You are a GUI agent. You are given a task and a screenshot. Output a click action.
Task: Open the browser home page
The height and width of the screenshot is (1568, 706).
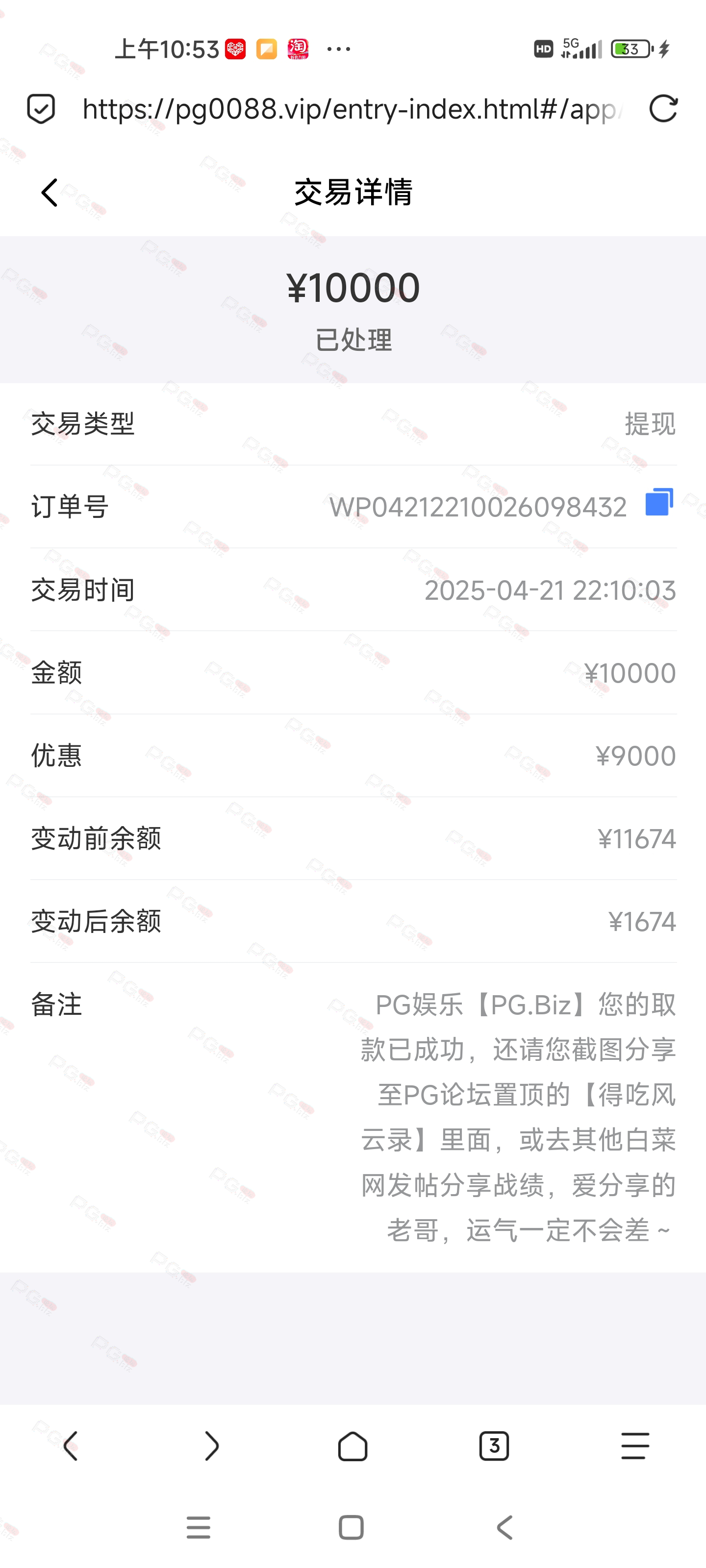353,1445
